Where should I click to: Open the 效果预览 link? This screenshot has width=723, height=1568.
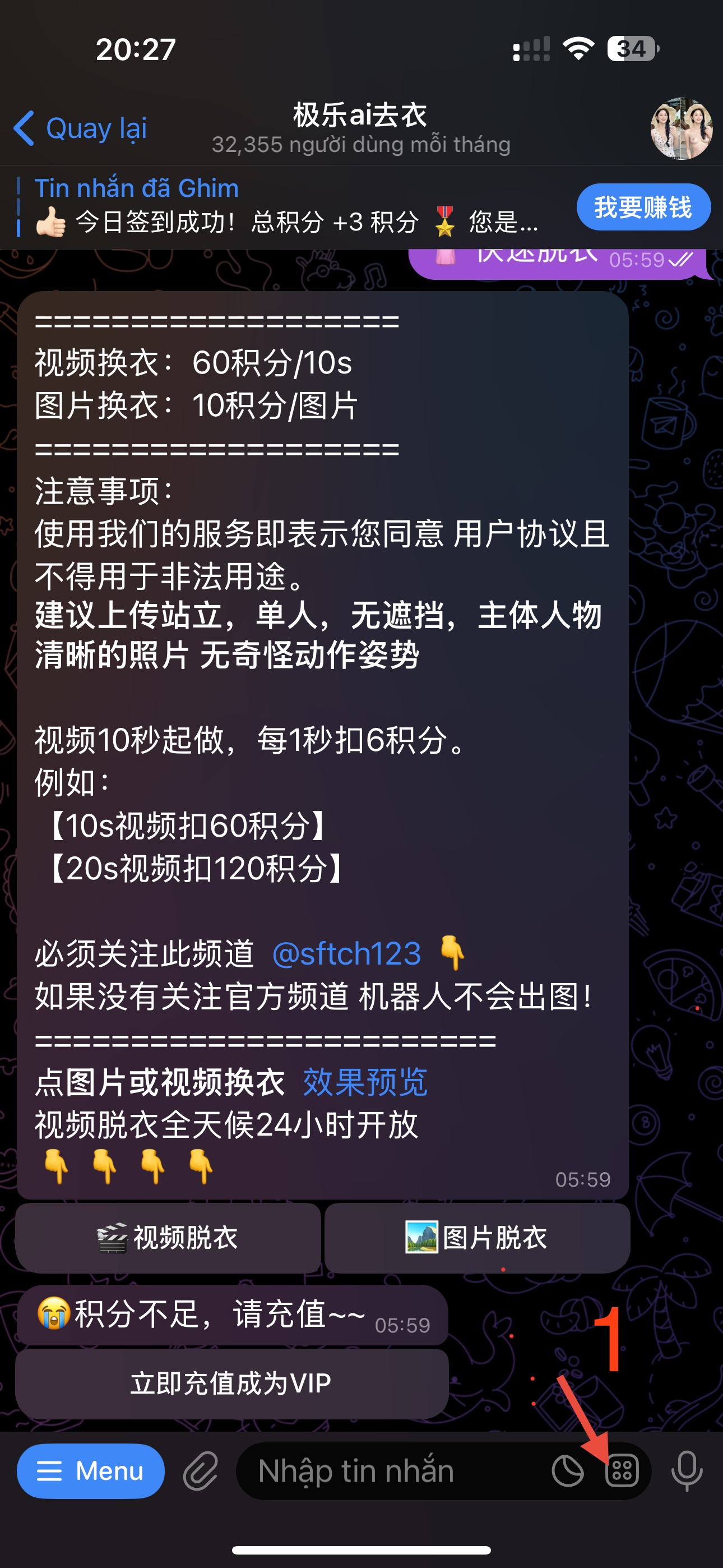point(365,1082)
